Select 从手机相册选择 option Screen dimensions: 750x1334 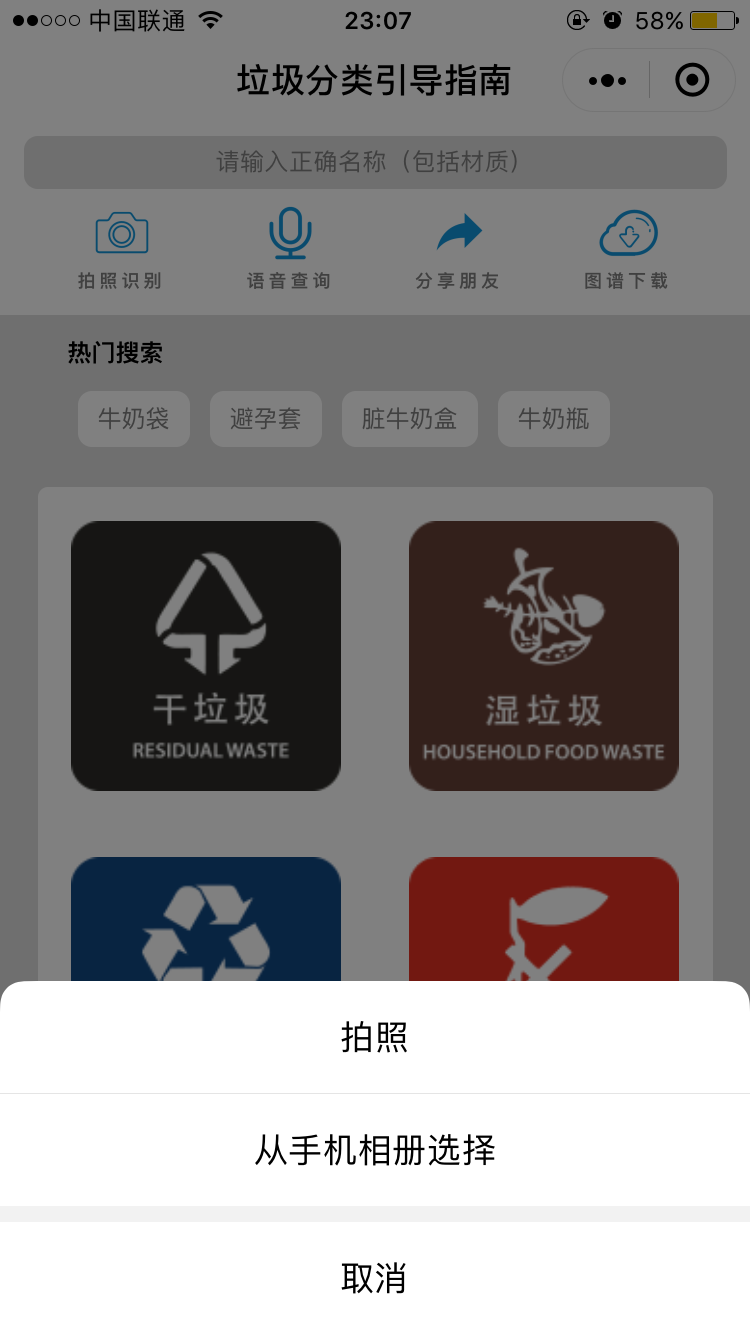[374, 1150]
